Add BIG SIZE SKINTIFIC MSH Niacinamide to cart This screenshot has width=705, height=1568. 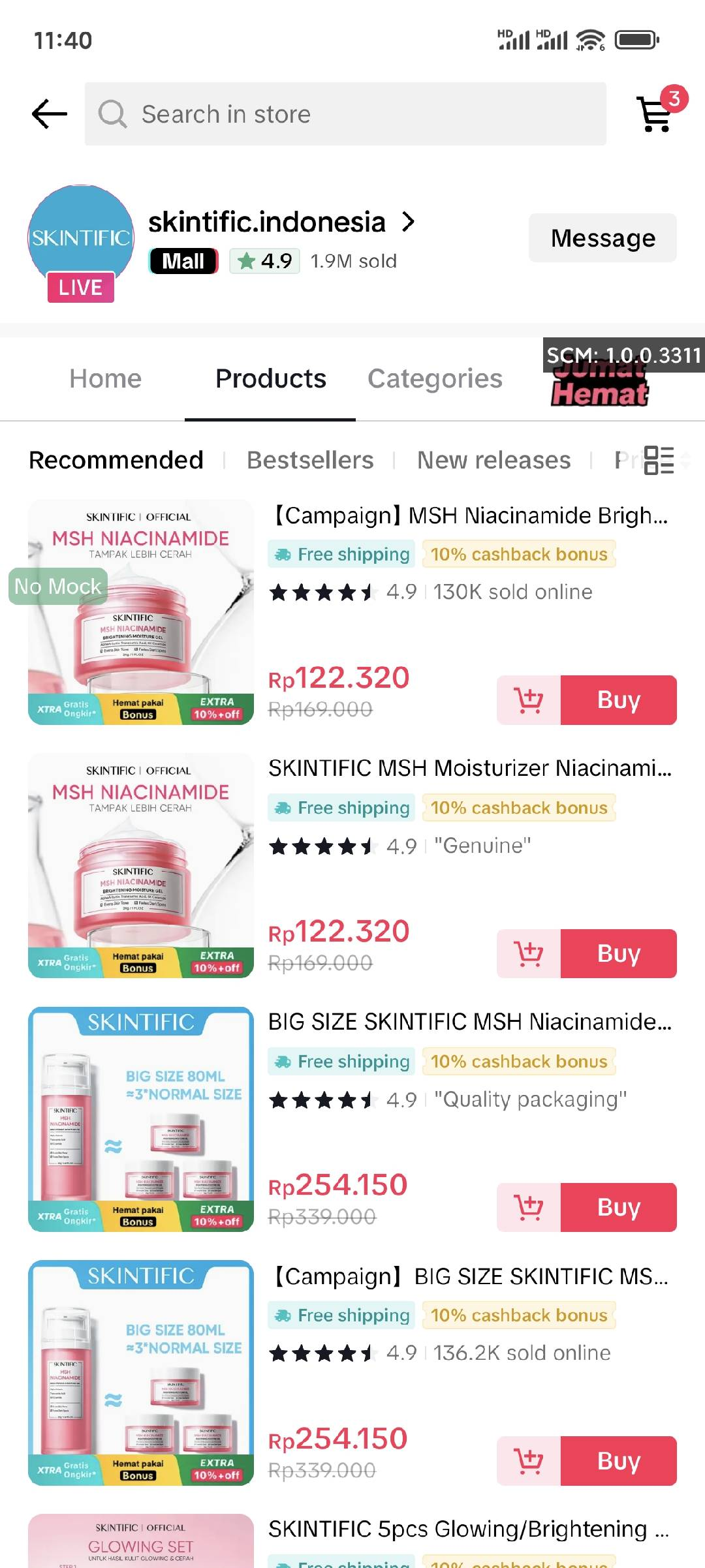(x=529, y=1207)
